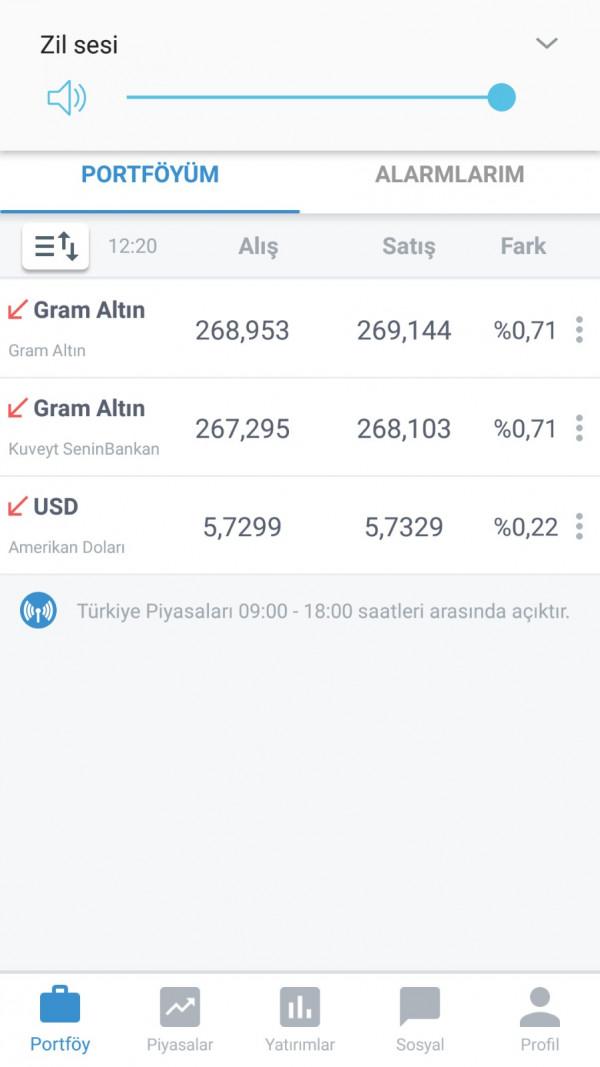600x1067 pixels.
Task: Select the Portföy bottom tab
Action: click(60, 1019)
